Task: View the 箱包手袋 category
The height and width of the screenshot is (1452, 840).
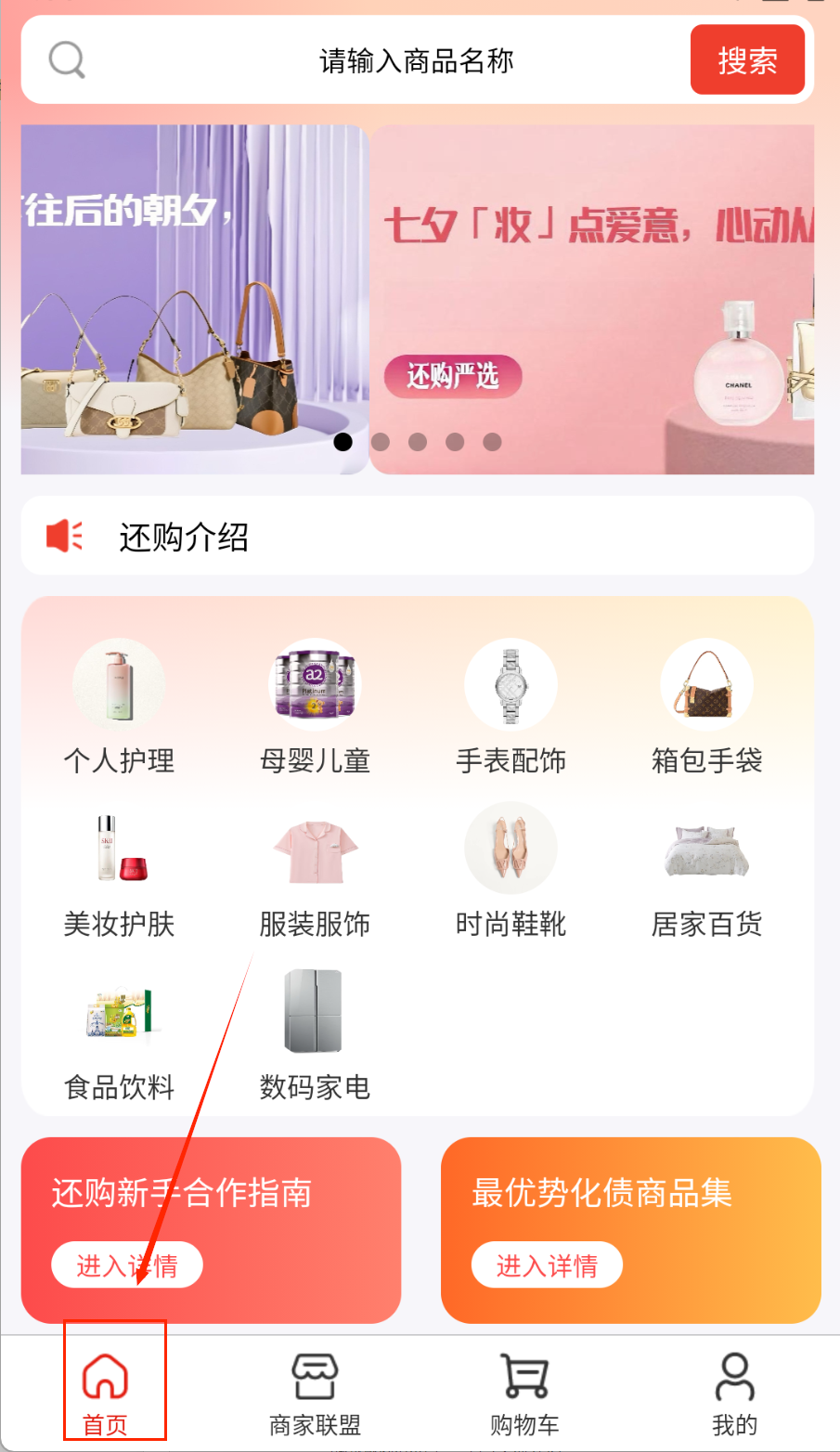Action: (706, 707)
